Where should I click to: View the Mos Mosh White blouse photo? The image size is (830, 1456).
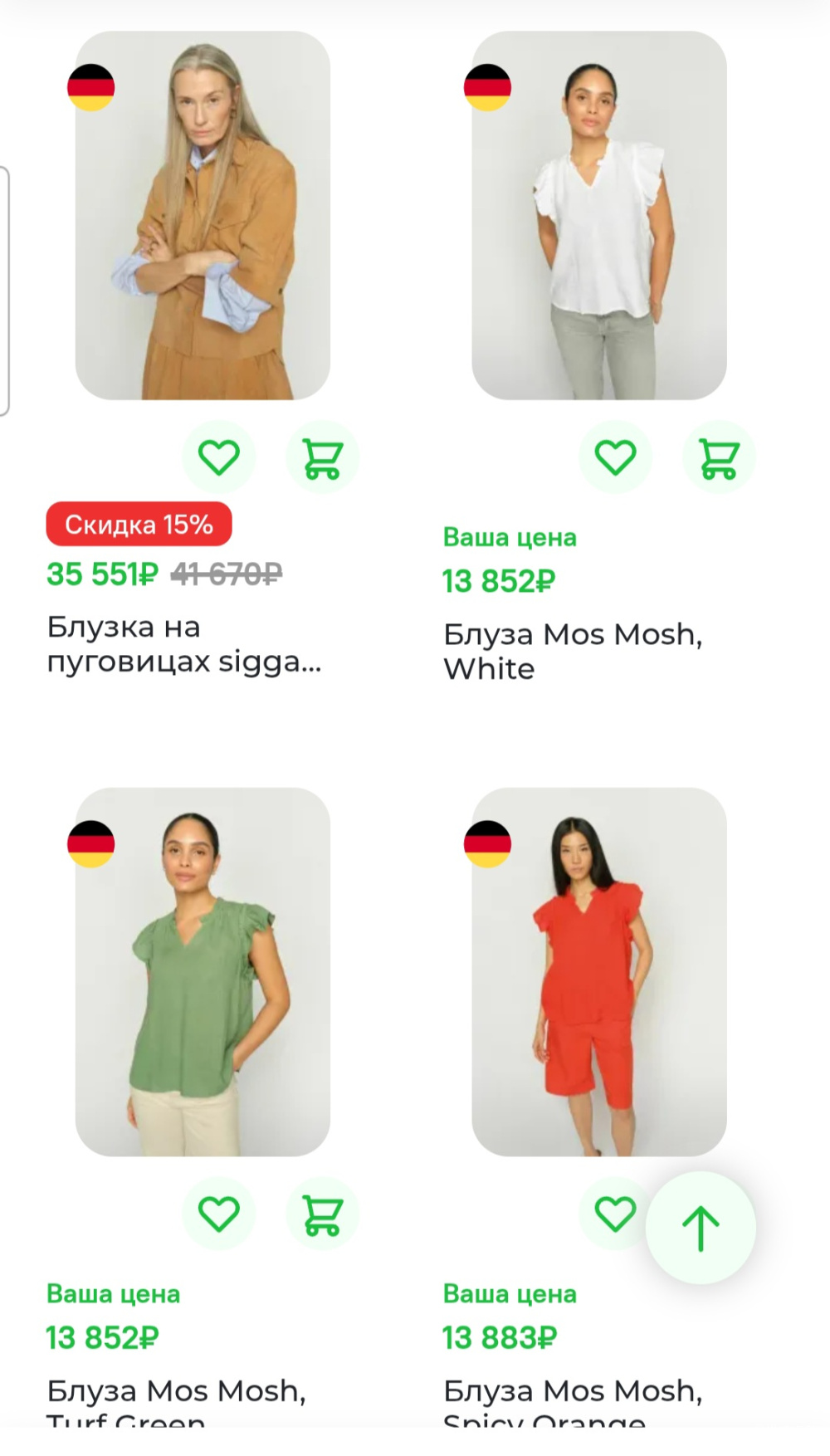coord(599,216)
